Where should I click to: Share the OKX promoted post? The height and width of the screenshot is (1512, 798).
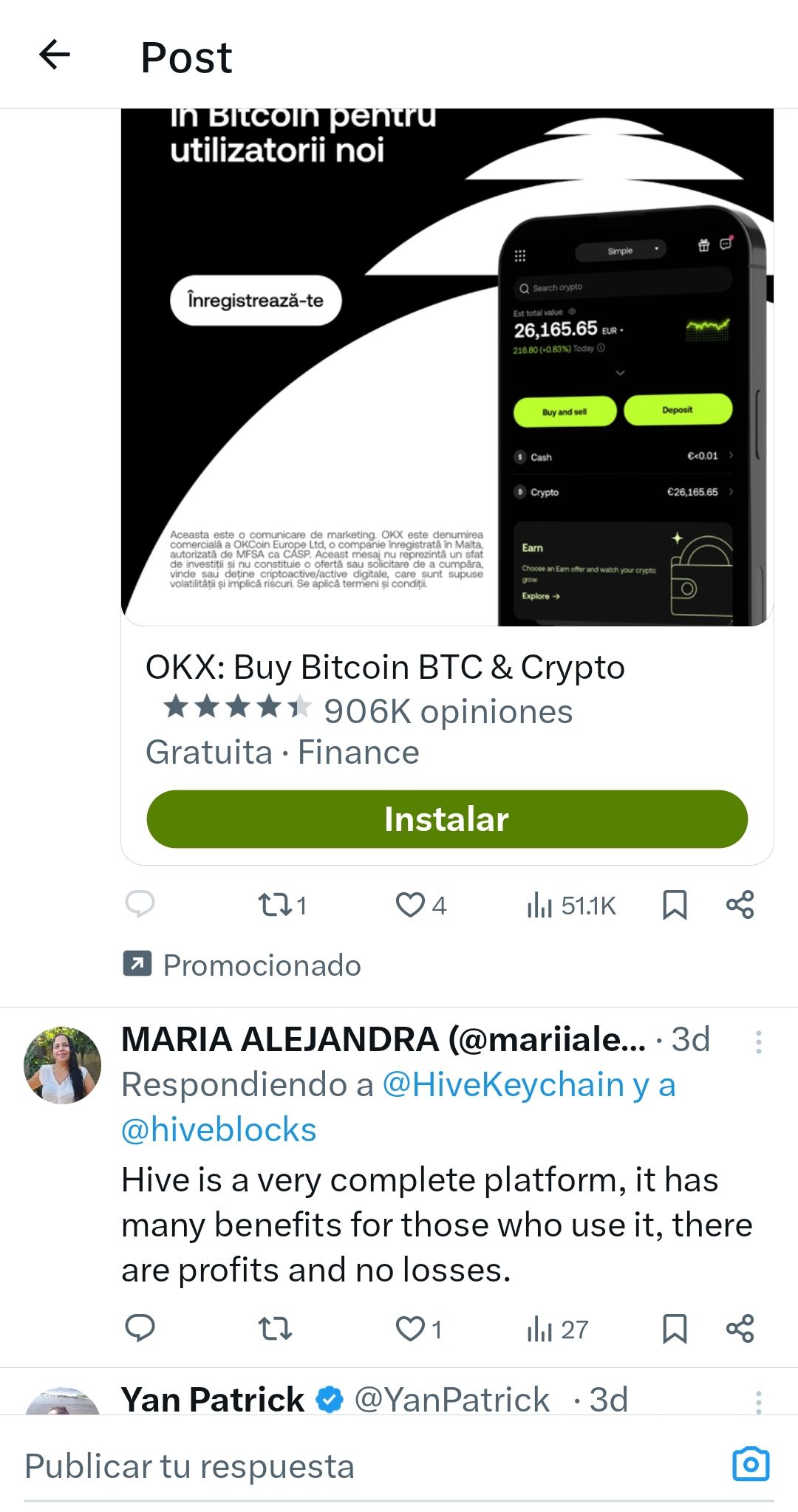pos(740,905)
